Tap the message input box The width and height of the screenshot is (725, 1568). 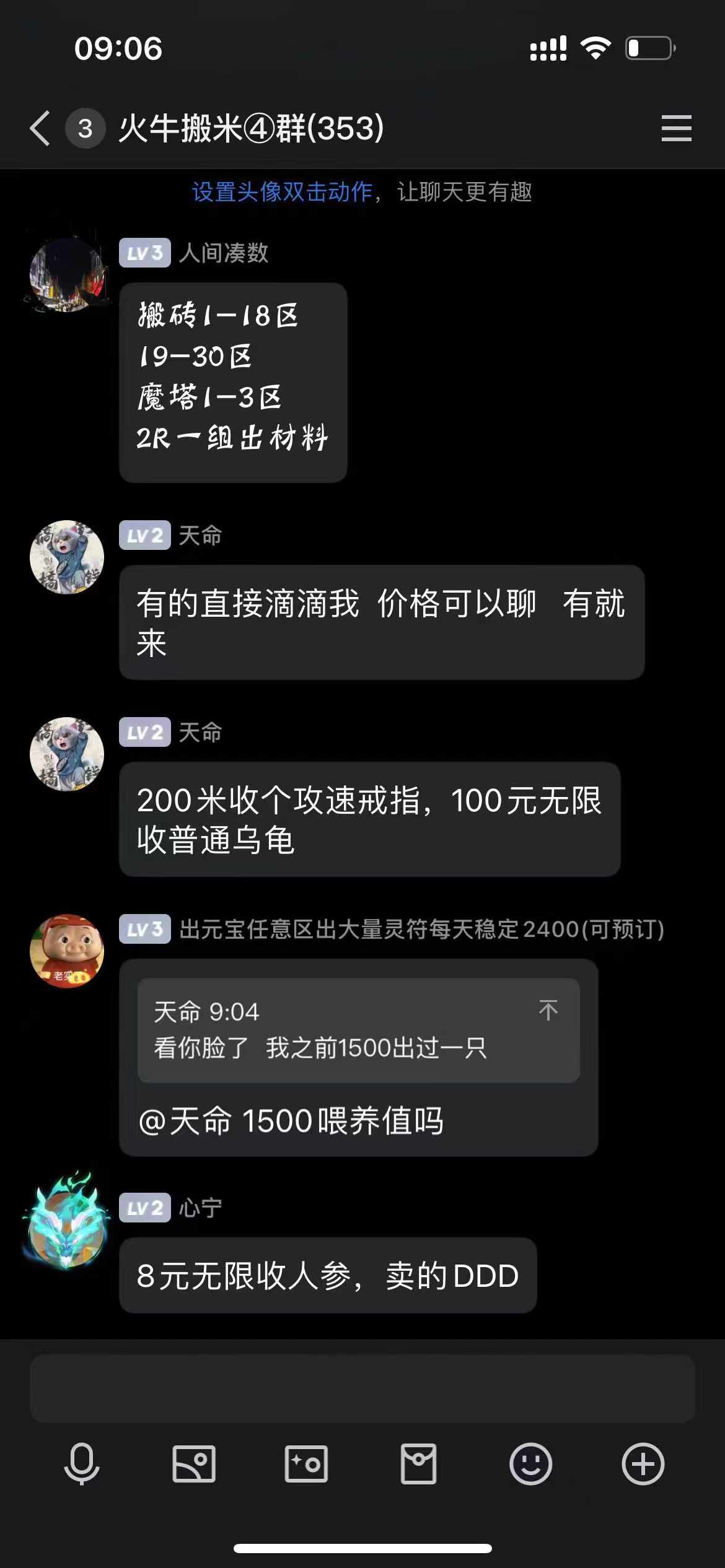pos(362,1388)
